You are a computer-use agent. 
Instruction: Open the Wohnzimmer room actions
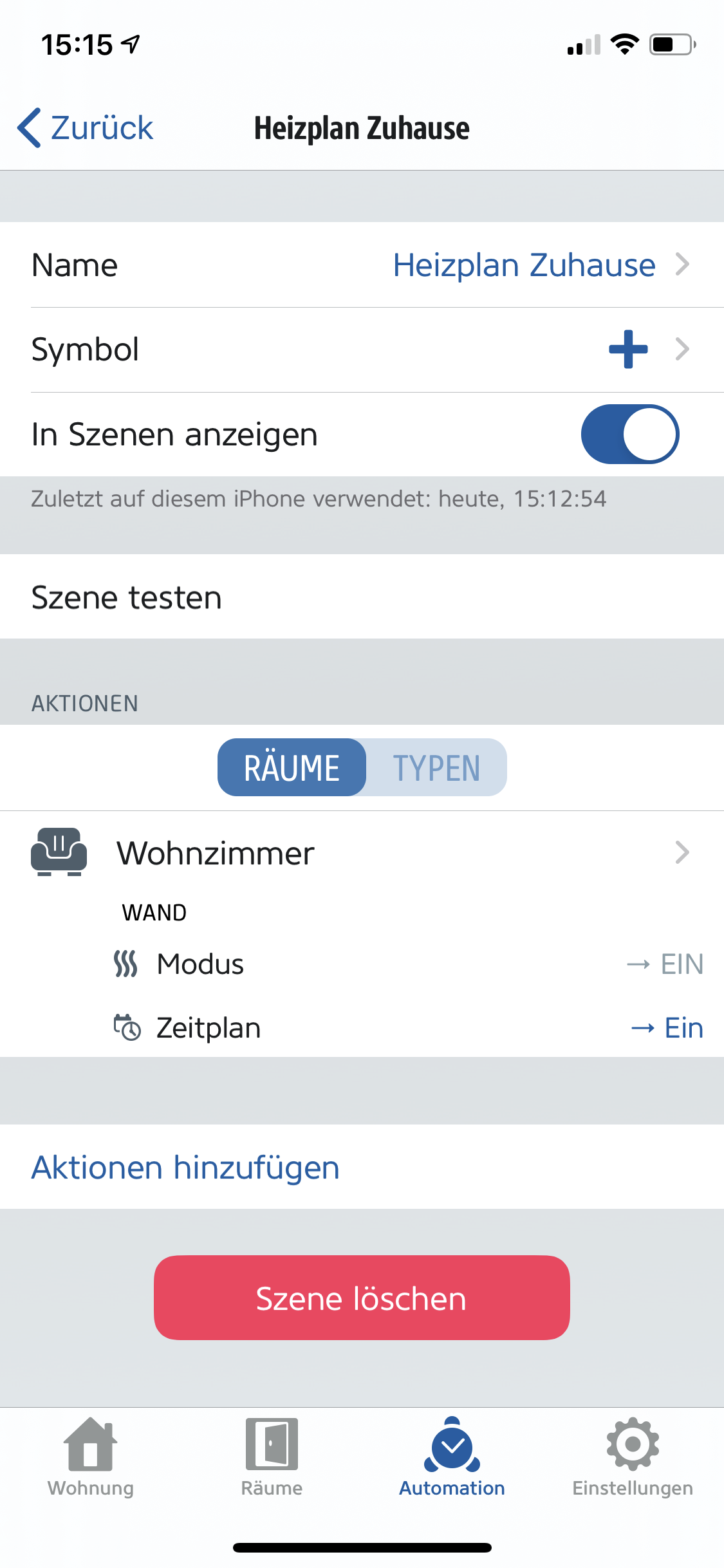[362, 853]
